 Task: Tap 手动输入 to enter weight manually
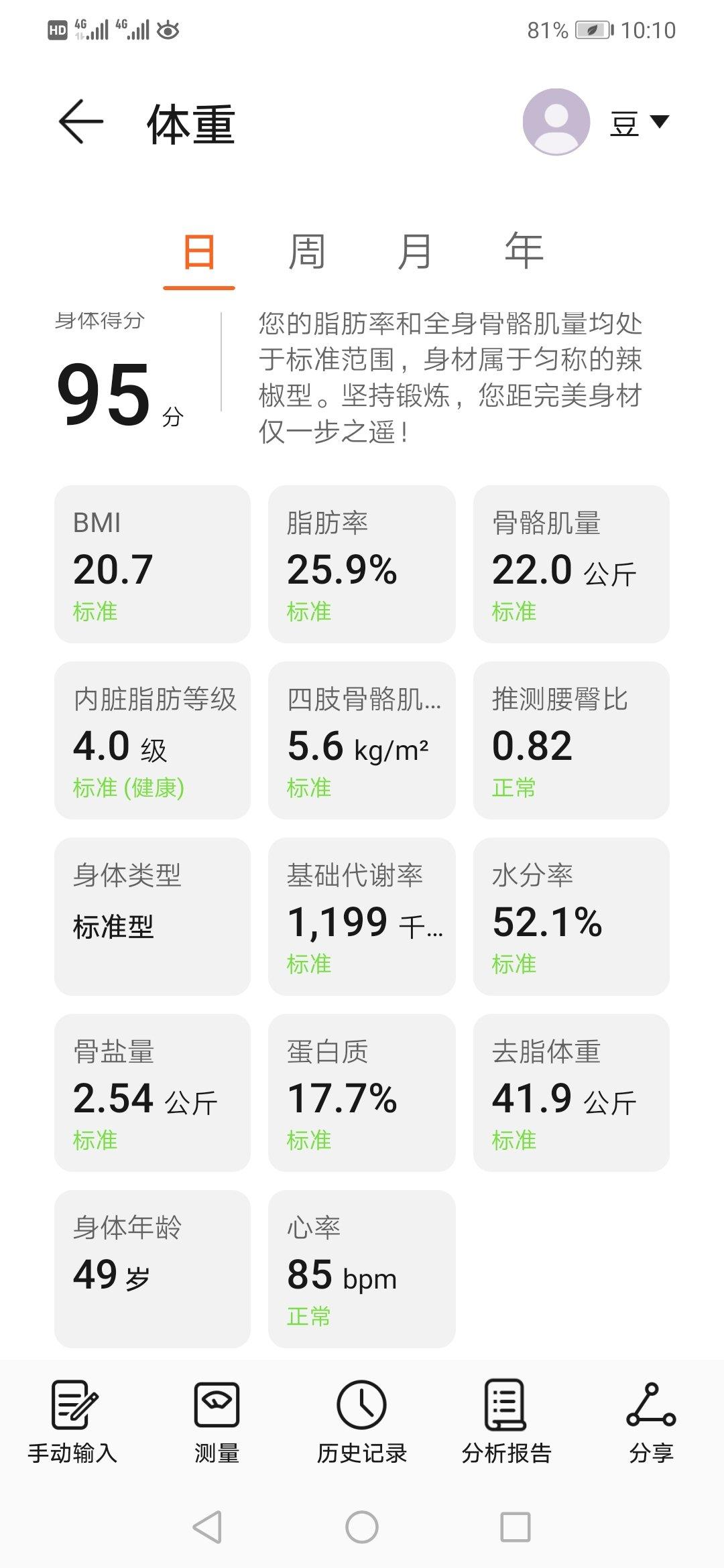72,1422
